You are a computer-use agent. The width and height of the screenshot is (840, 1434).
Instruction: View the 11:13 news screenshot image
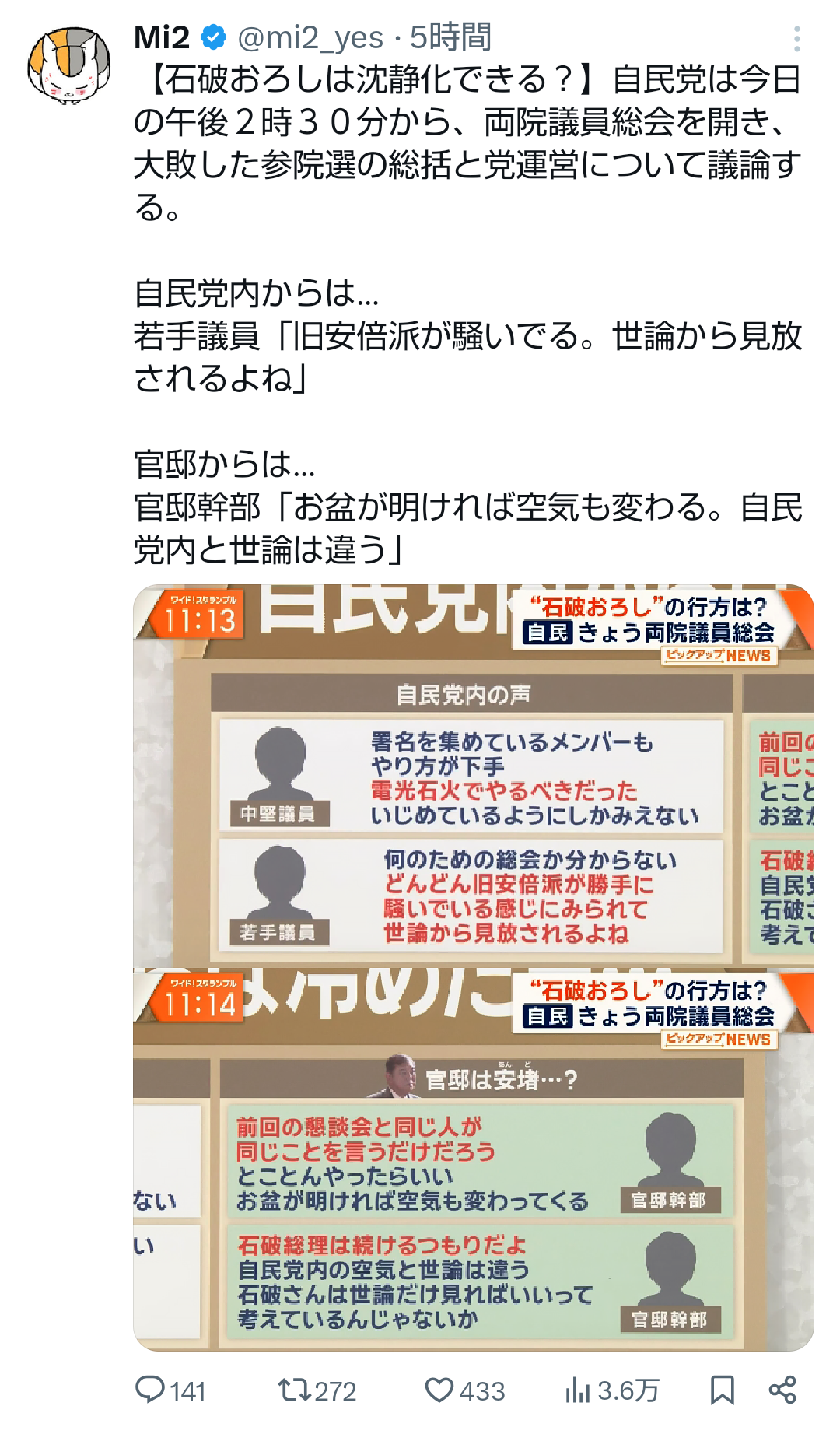[x=473, y=775]
